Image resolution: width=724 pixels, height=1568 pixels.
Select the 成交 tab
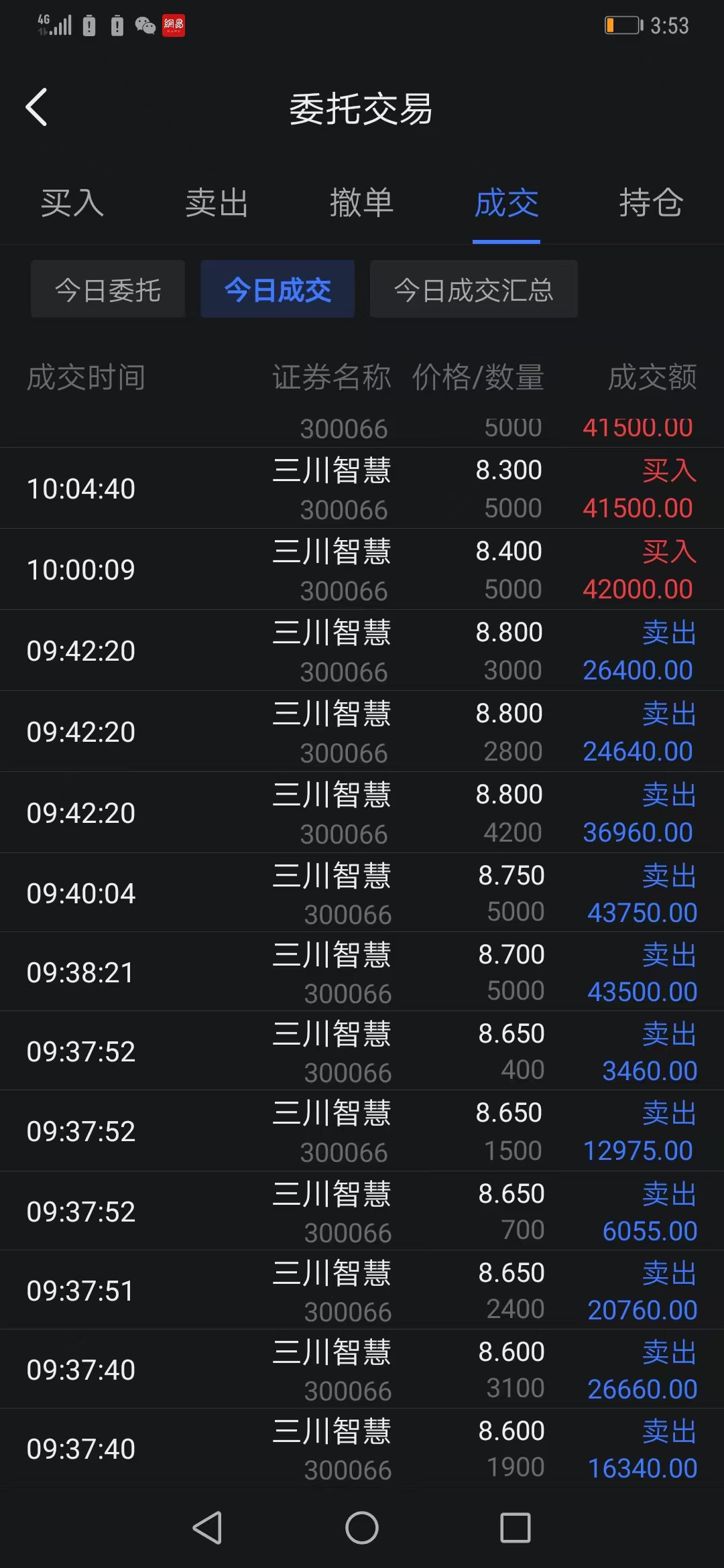506,202
